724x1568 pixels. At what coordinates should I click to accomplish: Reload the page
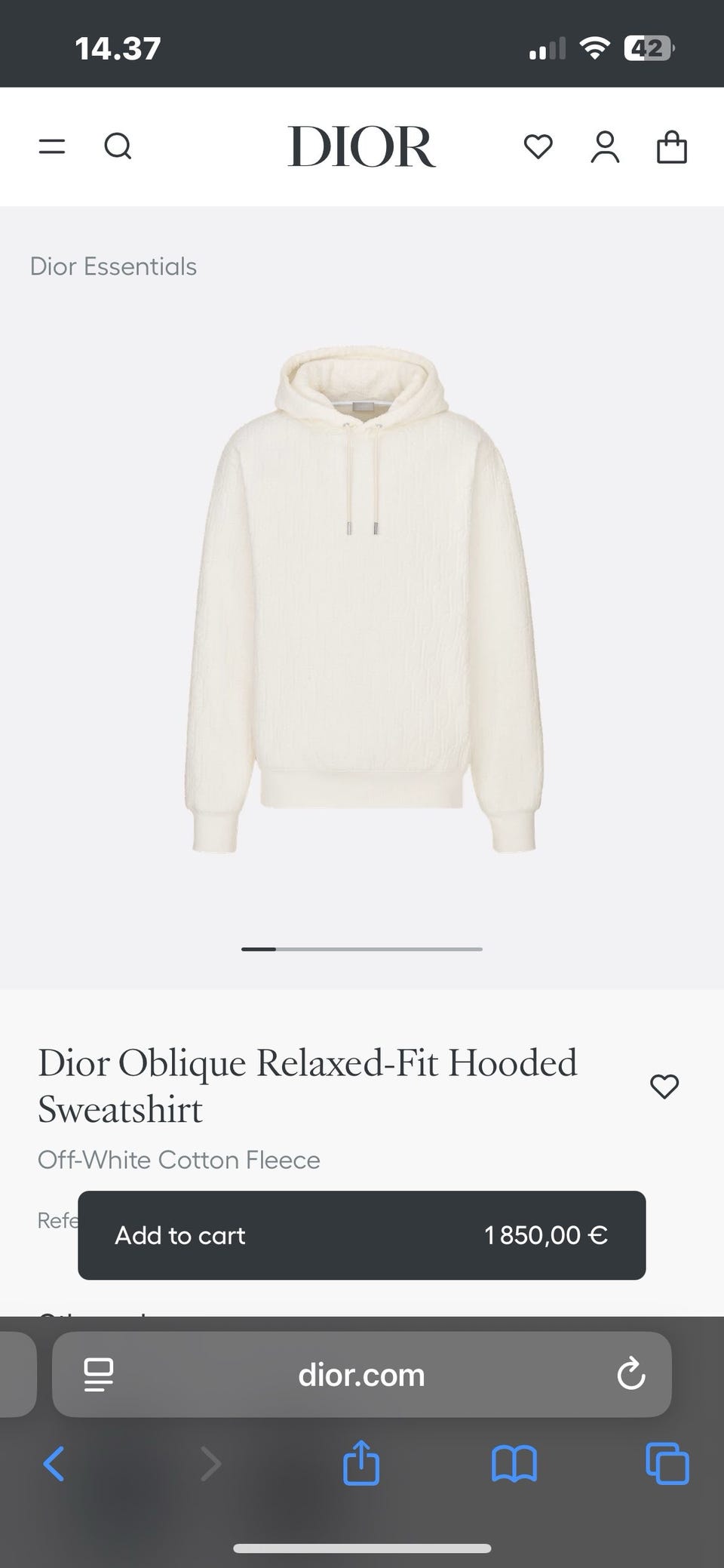(630, 1375)
